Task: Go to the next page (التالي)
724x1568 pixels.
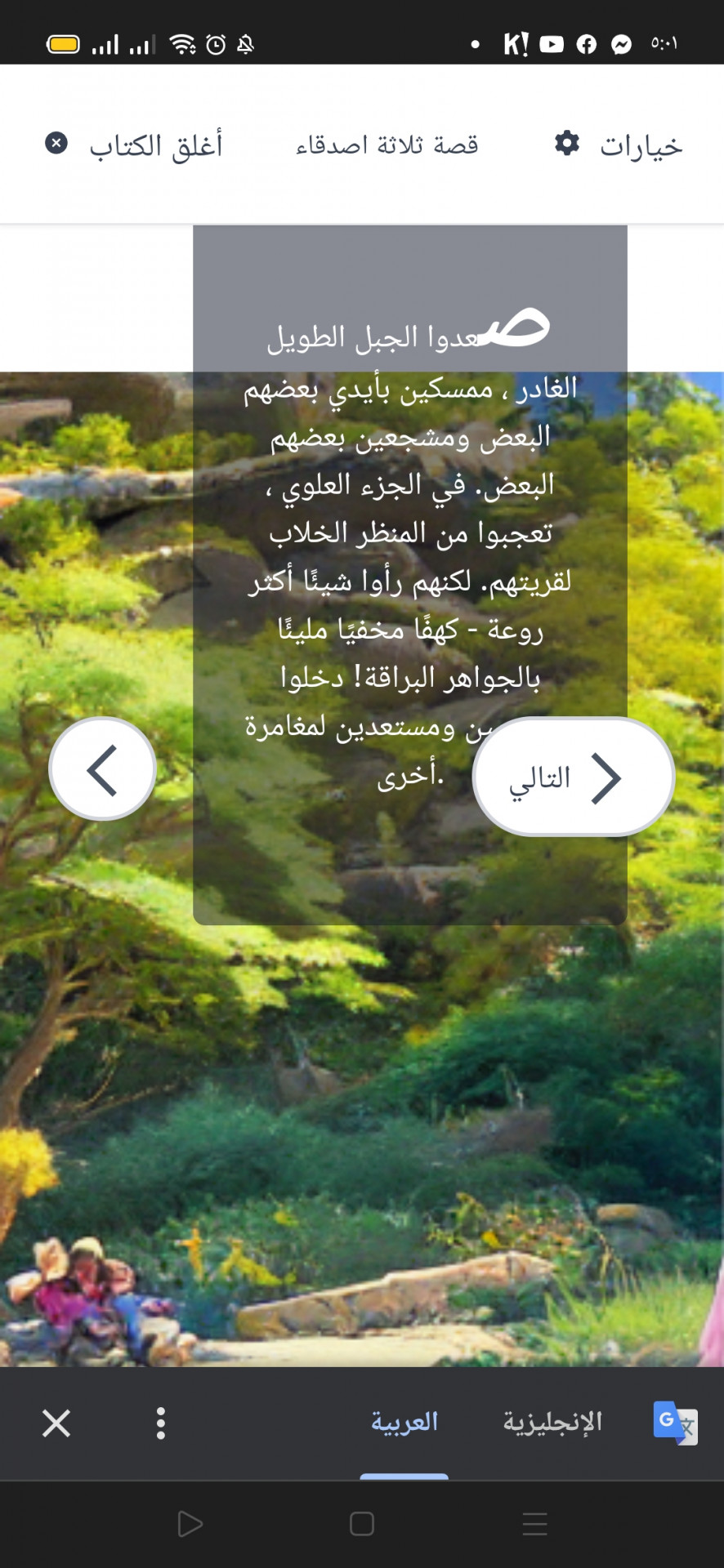Action: pyautogui.click(x=574, y=777)
